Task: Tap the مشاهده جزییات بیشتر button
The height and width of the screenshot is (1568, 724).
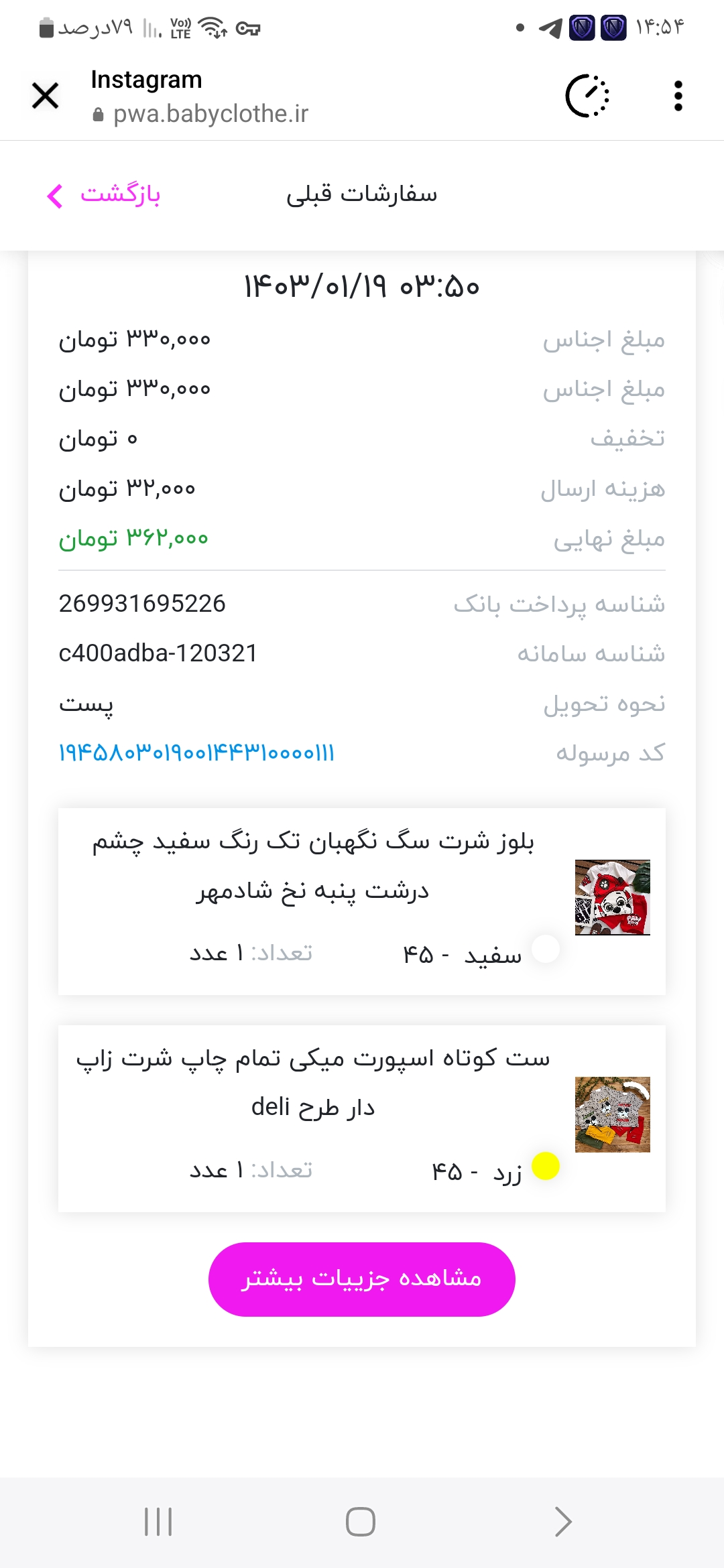Action: pos(362,1279)
